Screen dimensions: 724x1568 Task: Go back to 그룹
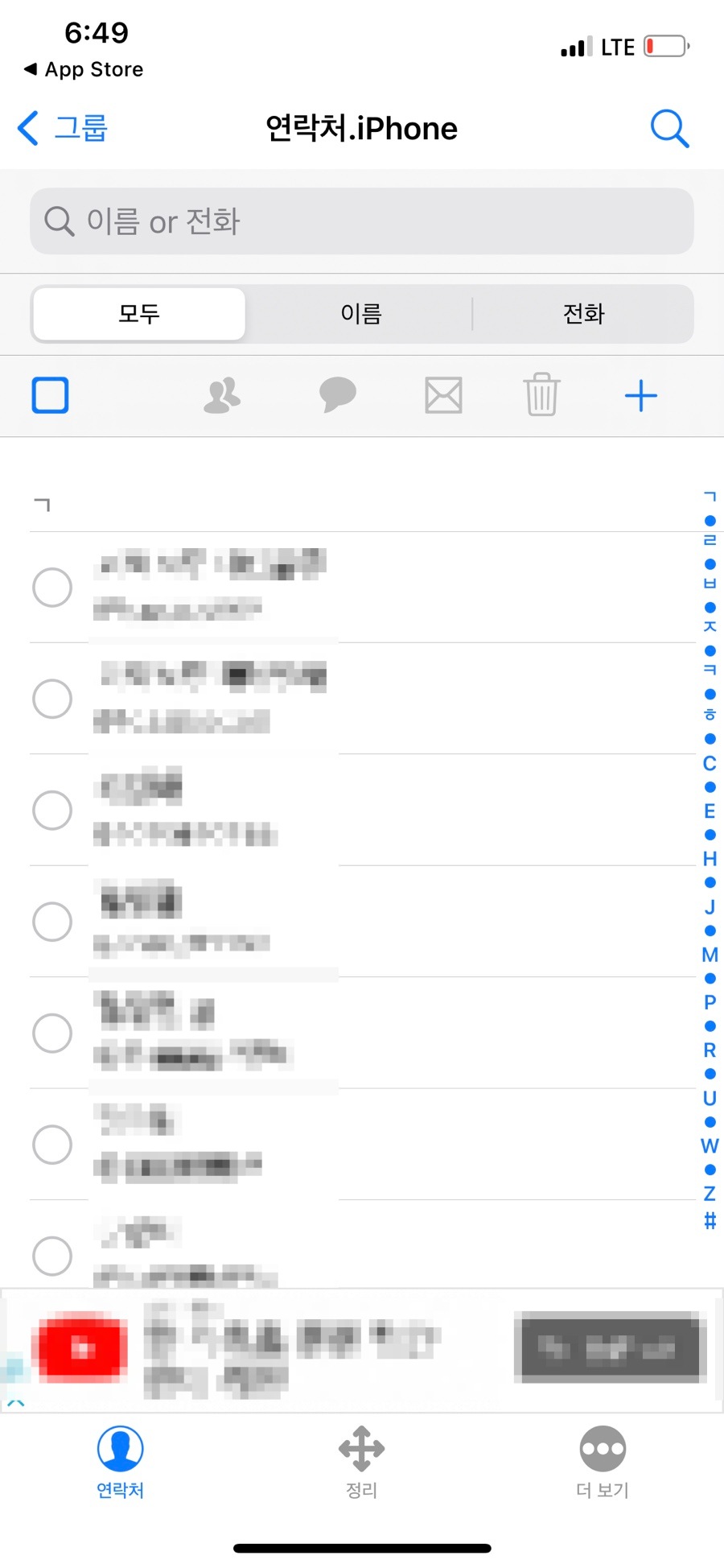coord(63,128)
